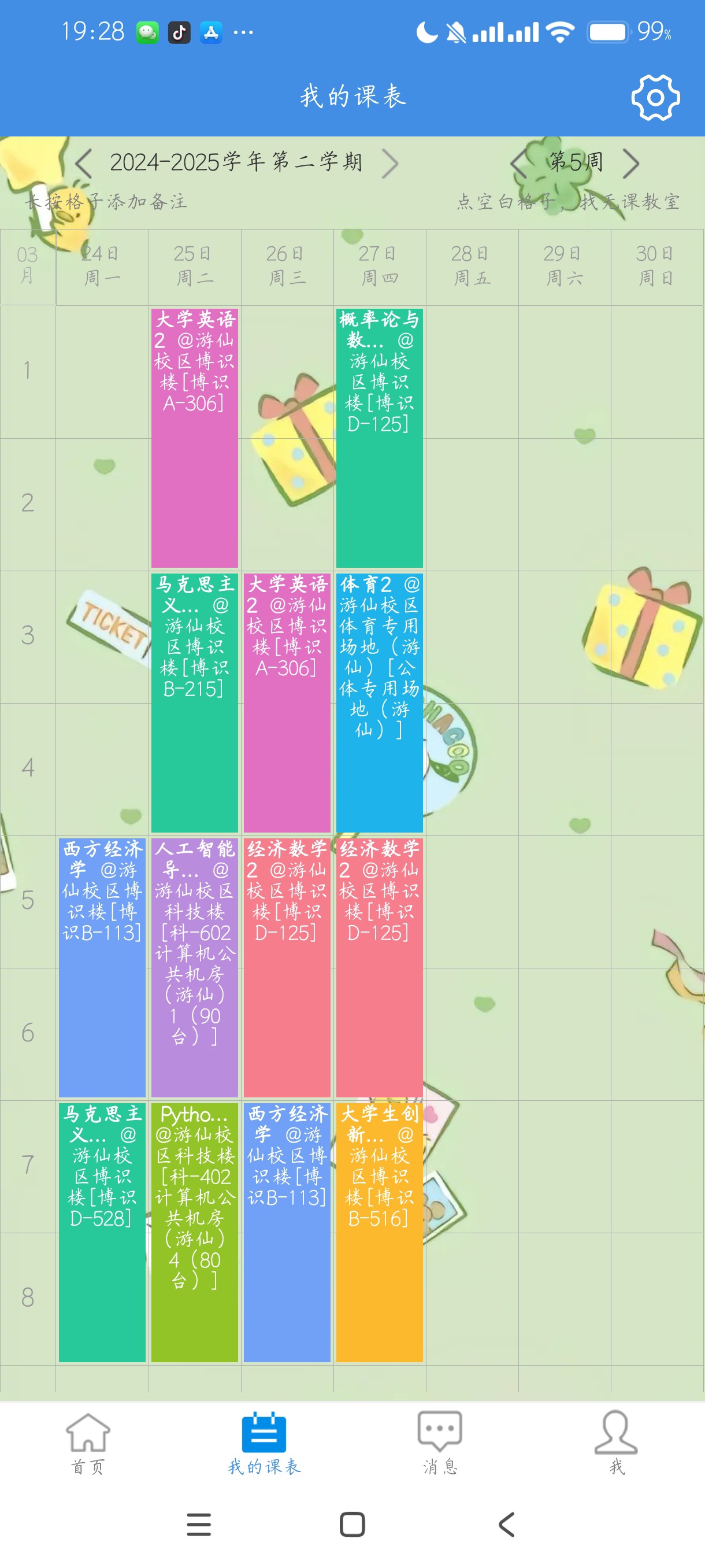Image resolution: width=705 pixels, height=1568 pixels.
Task: Open Tuesday's 大学英语2 class in A-306
Action: [195, 438]
